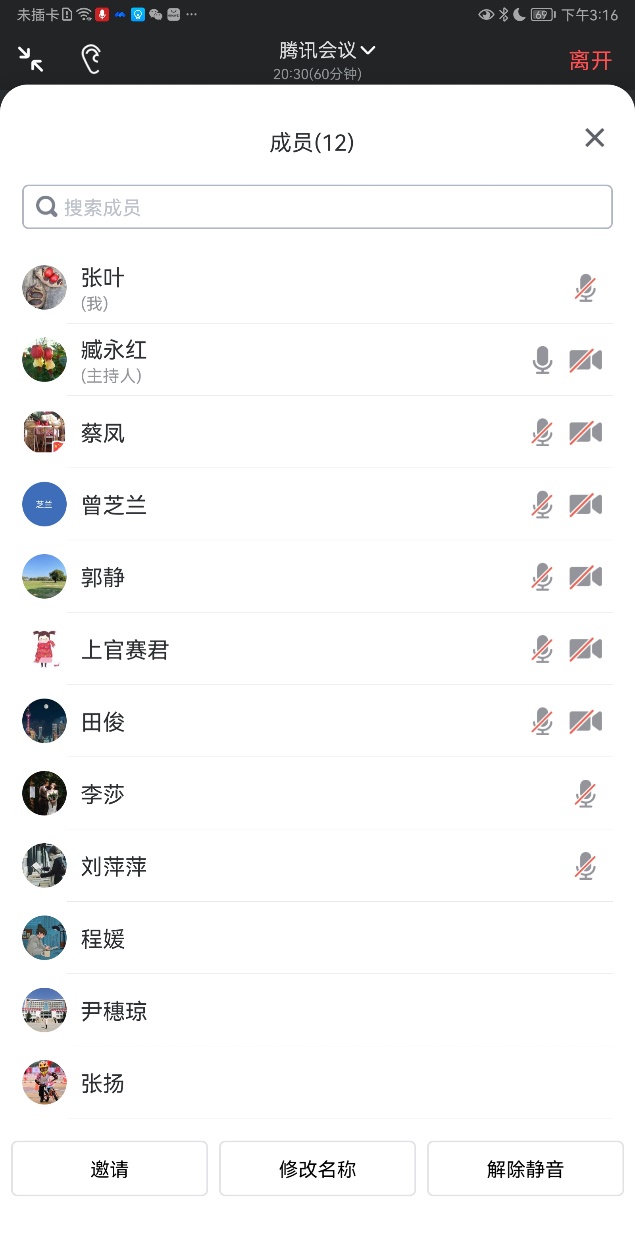Open member 田俊's row

(300, 722)
